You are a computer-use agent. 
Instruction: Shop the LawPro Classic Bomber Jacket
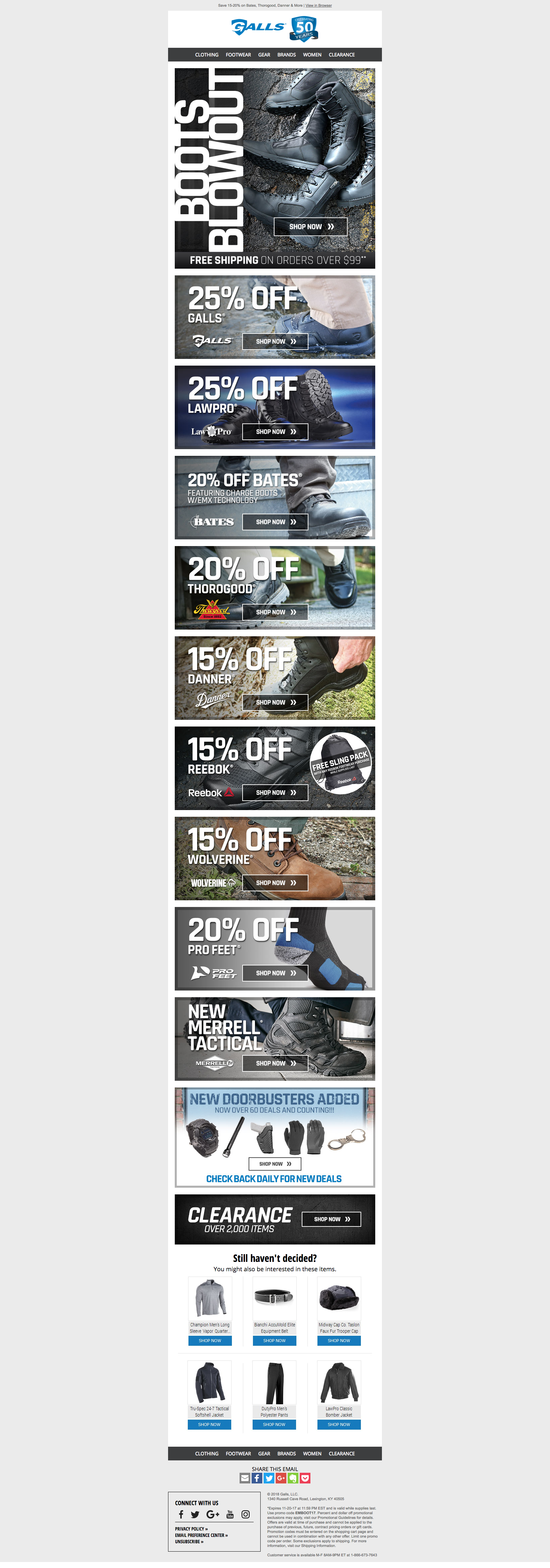(339, 1424)
